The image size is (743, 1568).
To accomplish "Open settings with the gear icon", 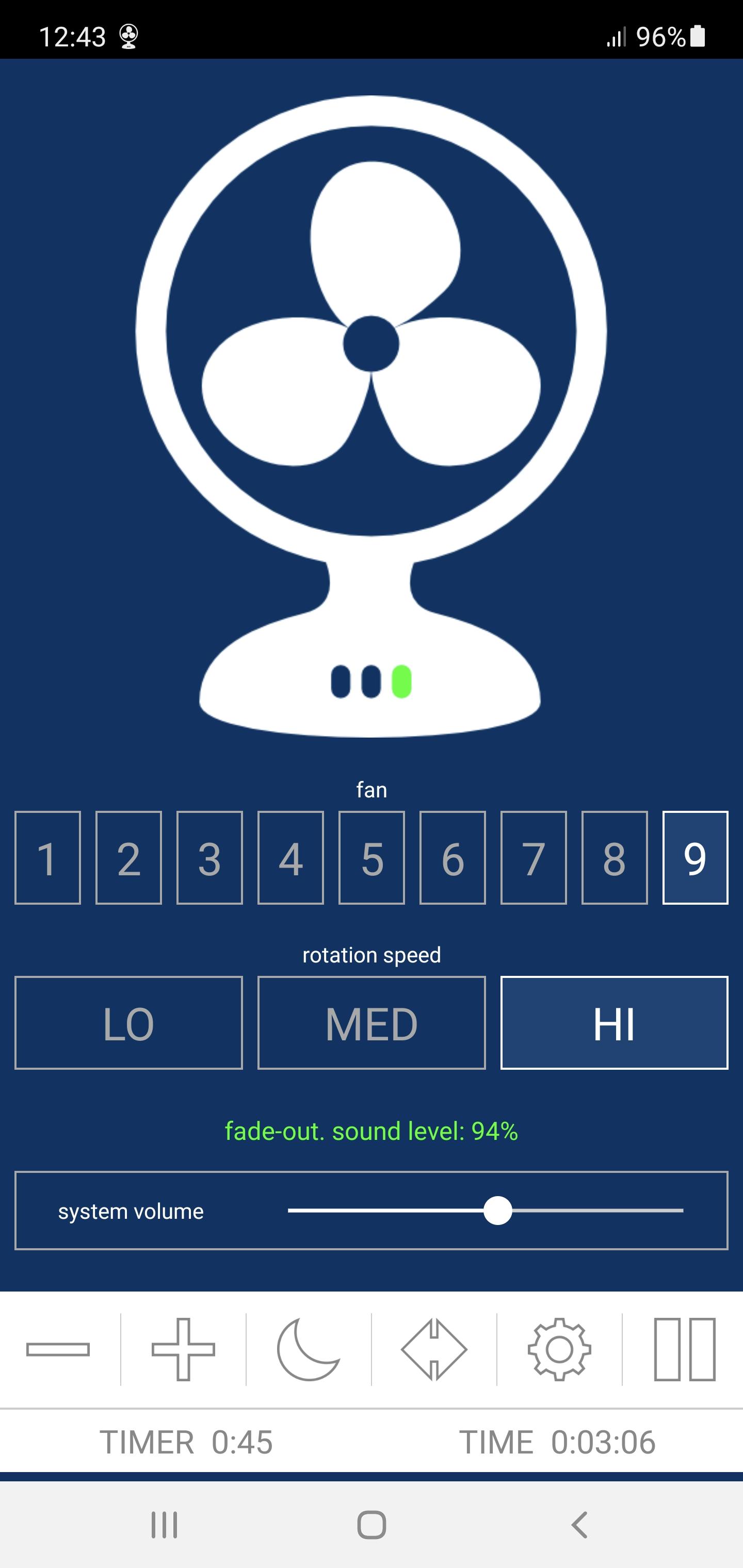I will tap(559, 1349).
